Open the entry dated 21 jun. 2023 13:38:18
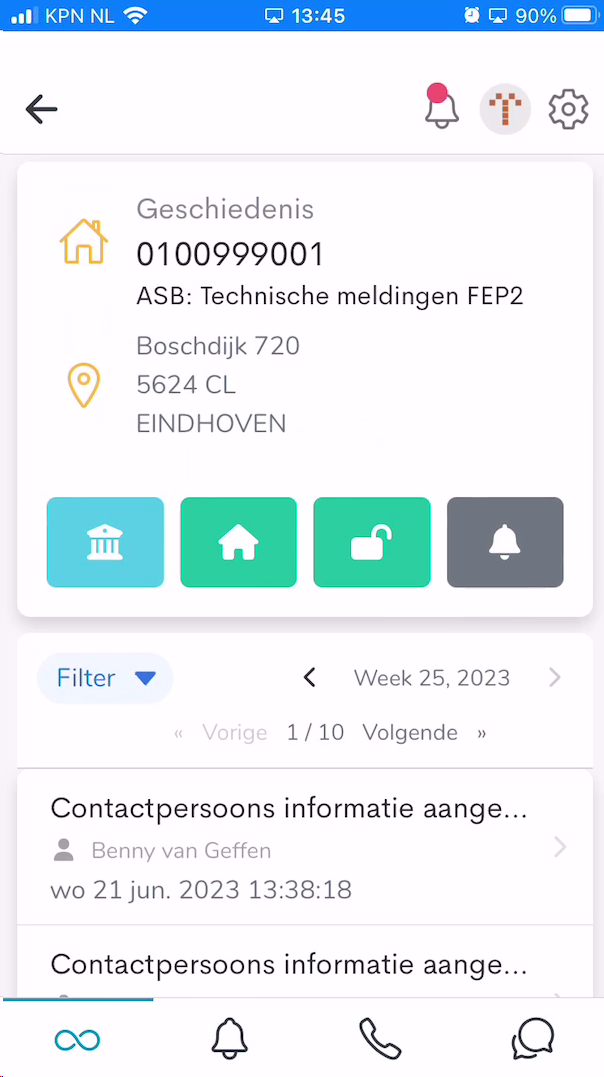 pos(304,847)
